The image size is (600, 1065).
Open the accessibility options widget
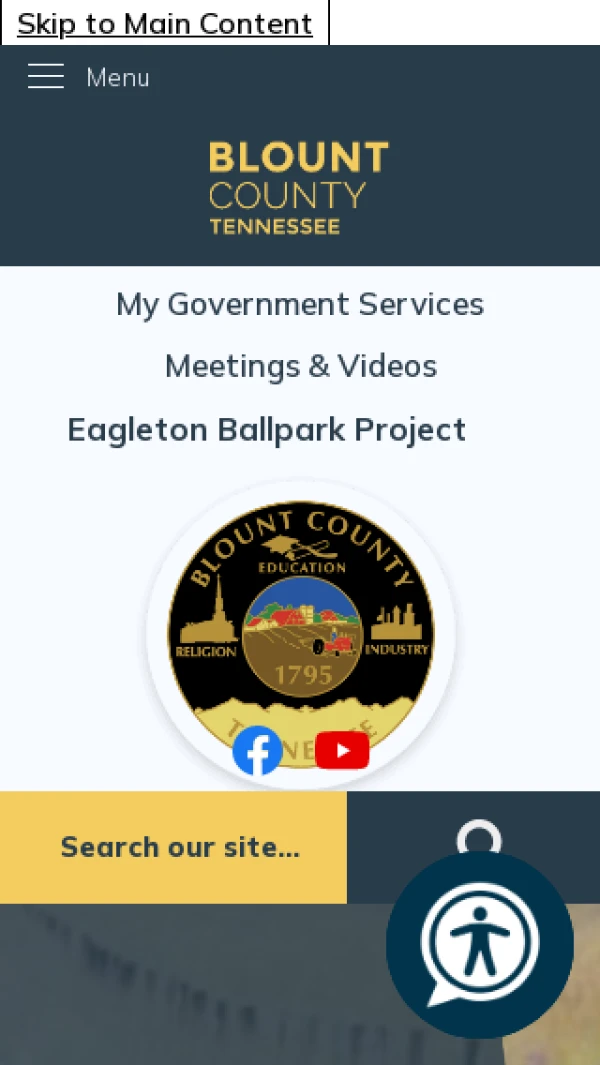click(480, 944)
